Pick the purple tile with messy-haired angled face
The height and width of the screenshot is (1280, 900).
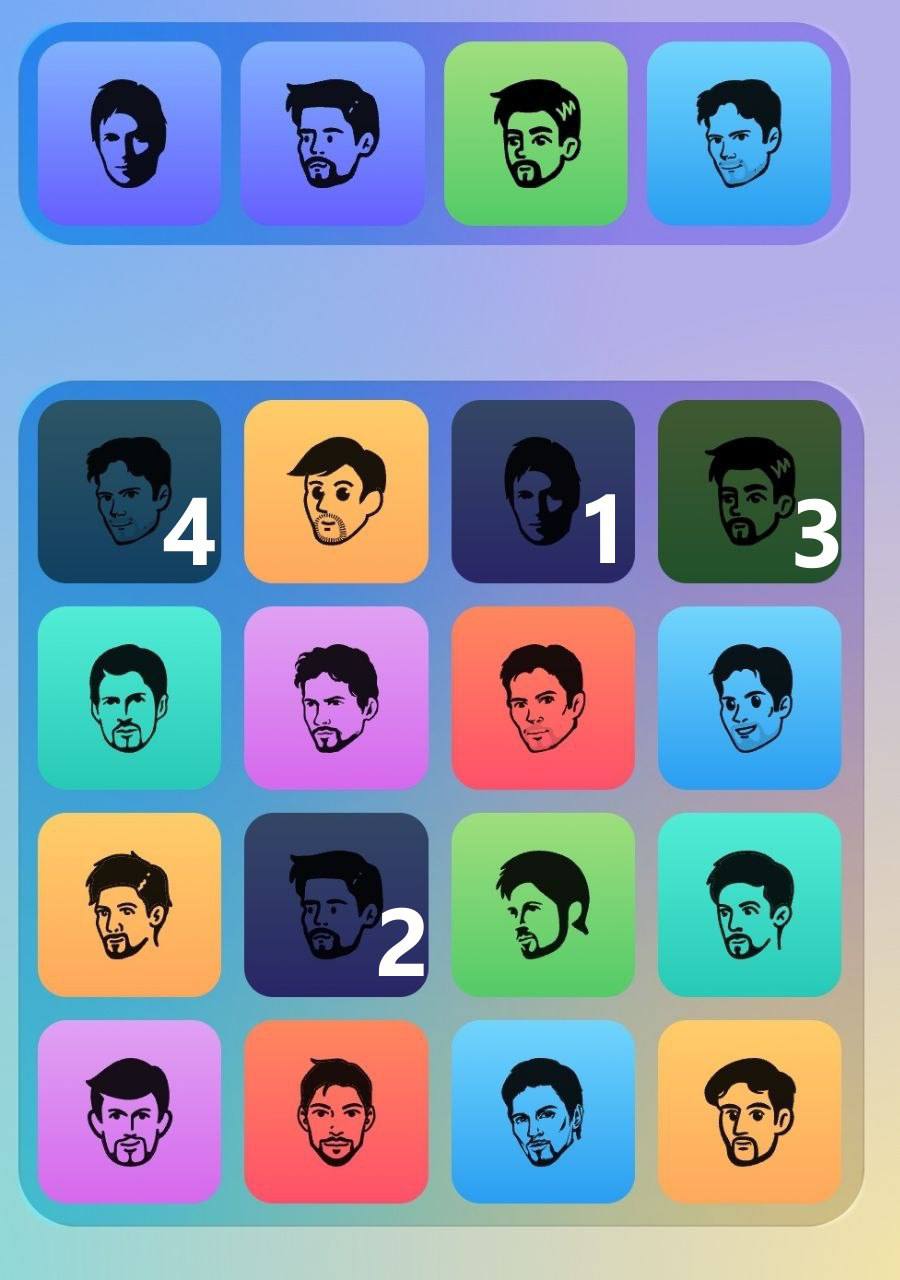[336, 697]
